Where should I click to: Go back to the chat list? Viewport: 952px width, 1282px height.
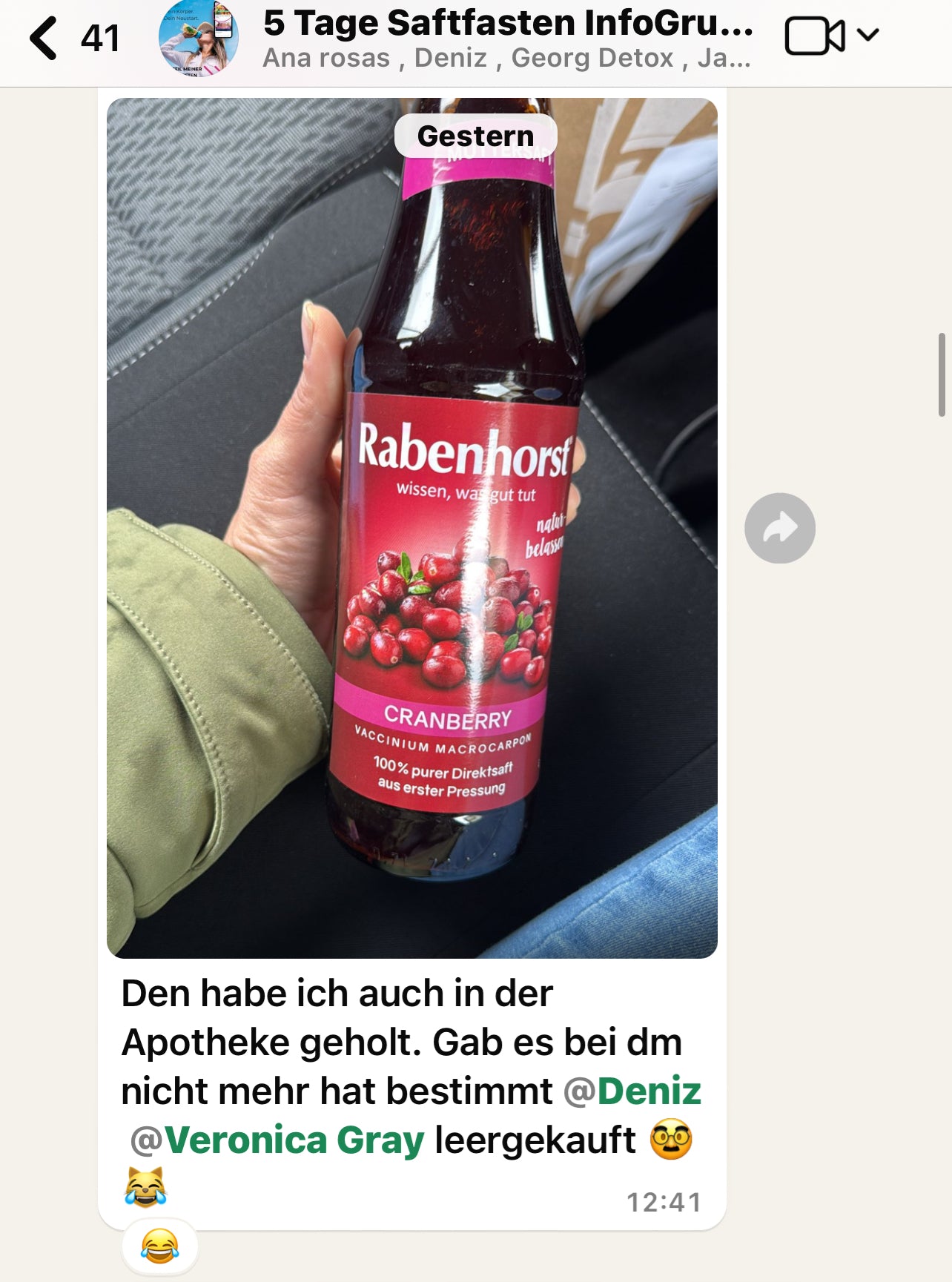coord(44,39)
